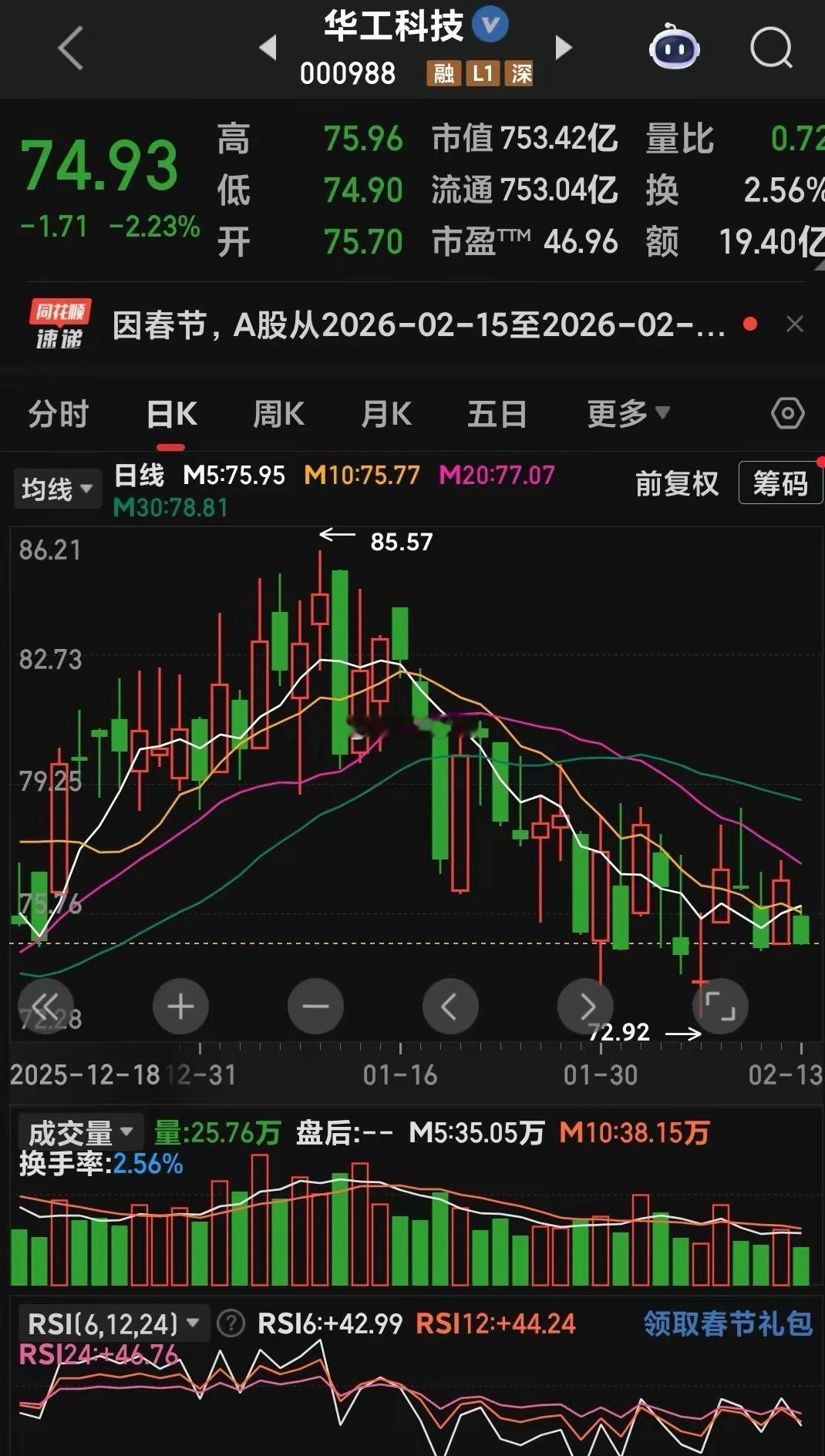Open the robot AI assistant

674,48
